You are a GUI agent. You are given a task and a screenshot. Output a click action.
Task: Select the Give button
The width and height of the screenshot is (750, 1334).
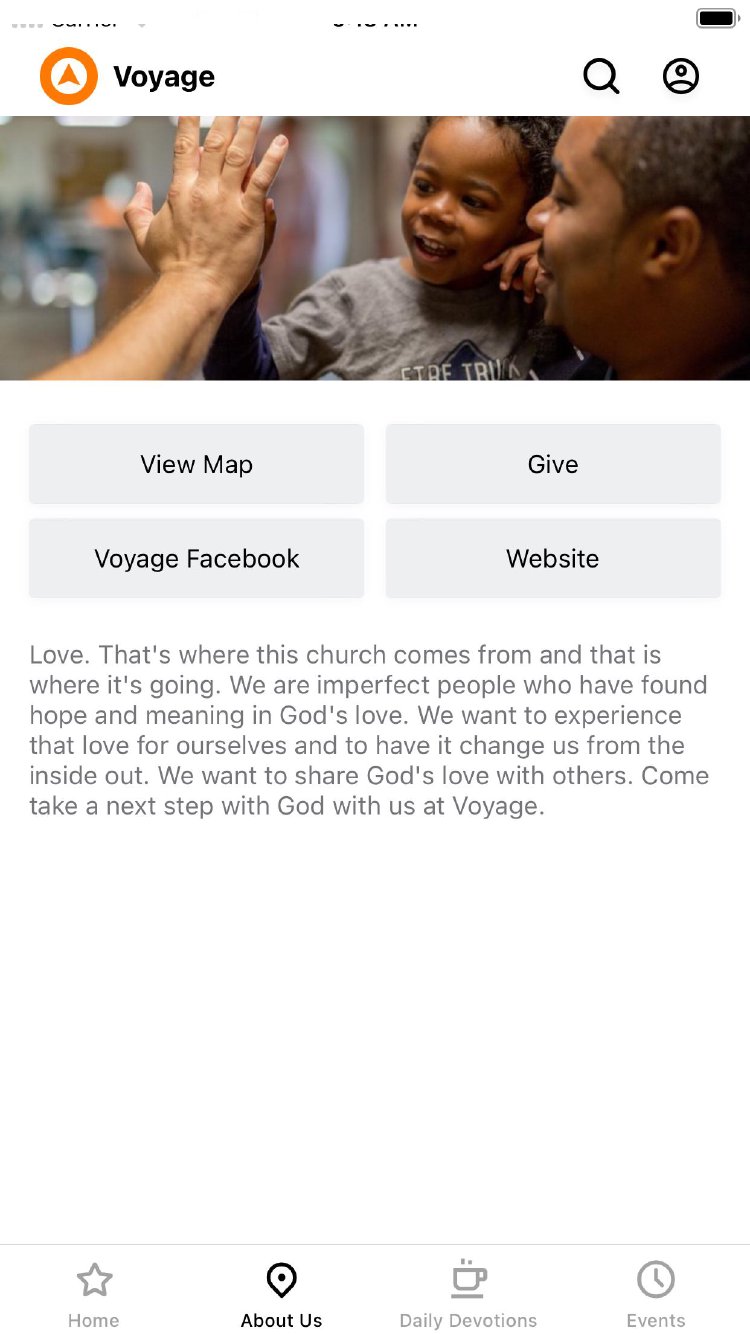click(x=553, y=464)
